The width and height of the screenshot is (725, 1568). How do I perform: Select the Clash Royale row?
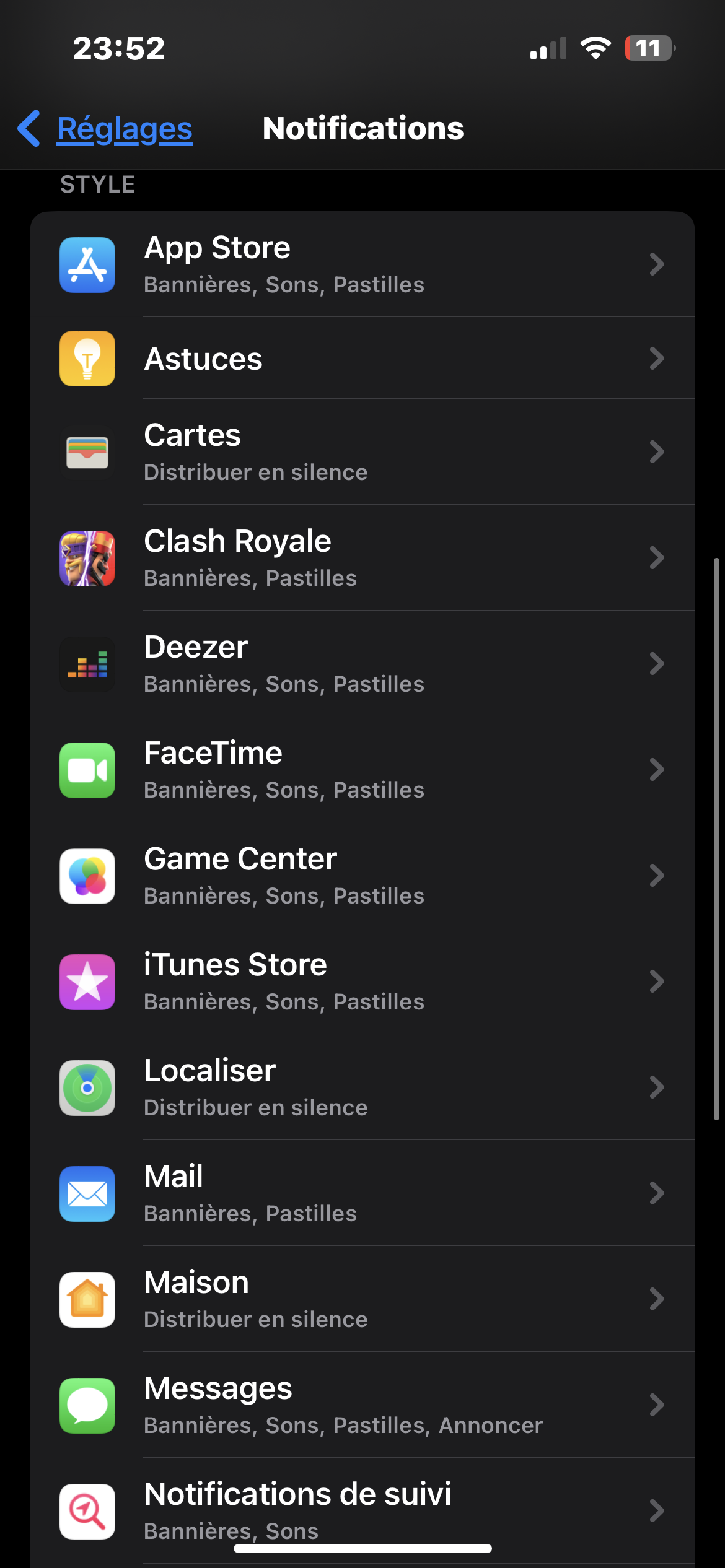[x=362, y=558]
